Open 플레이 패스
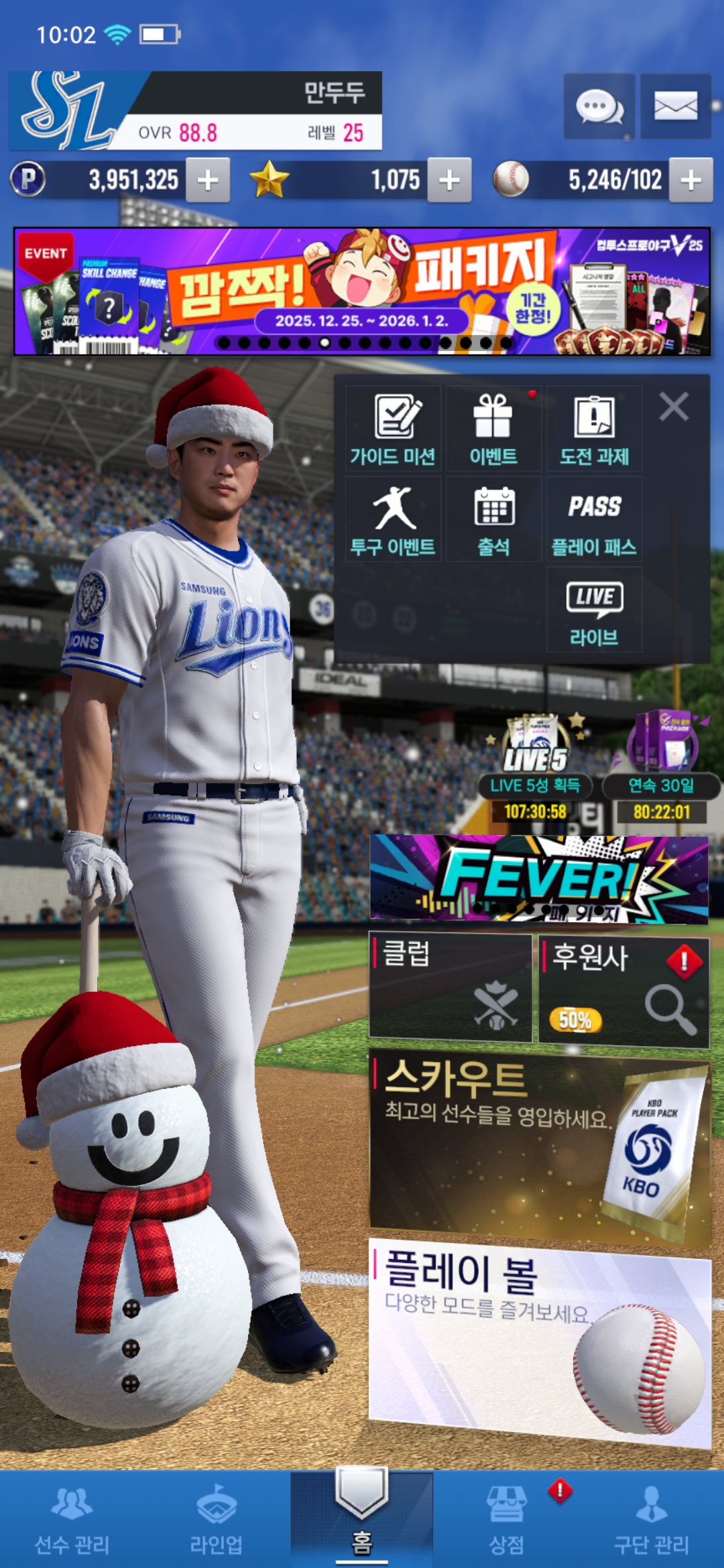724x1568 pixels. tap(594, 519)
